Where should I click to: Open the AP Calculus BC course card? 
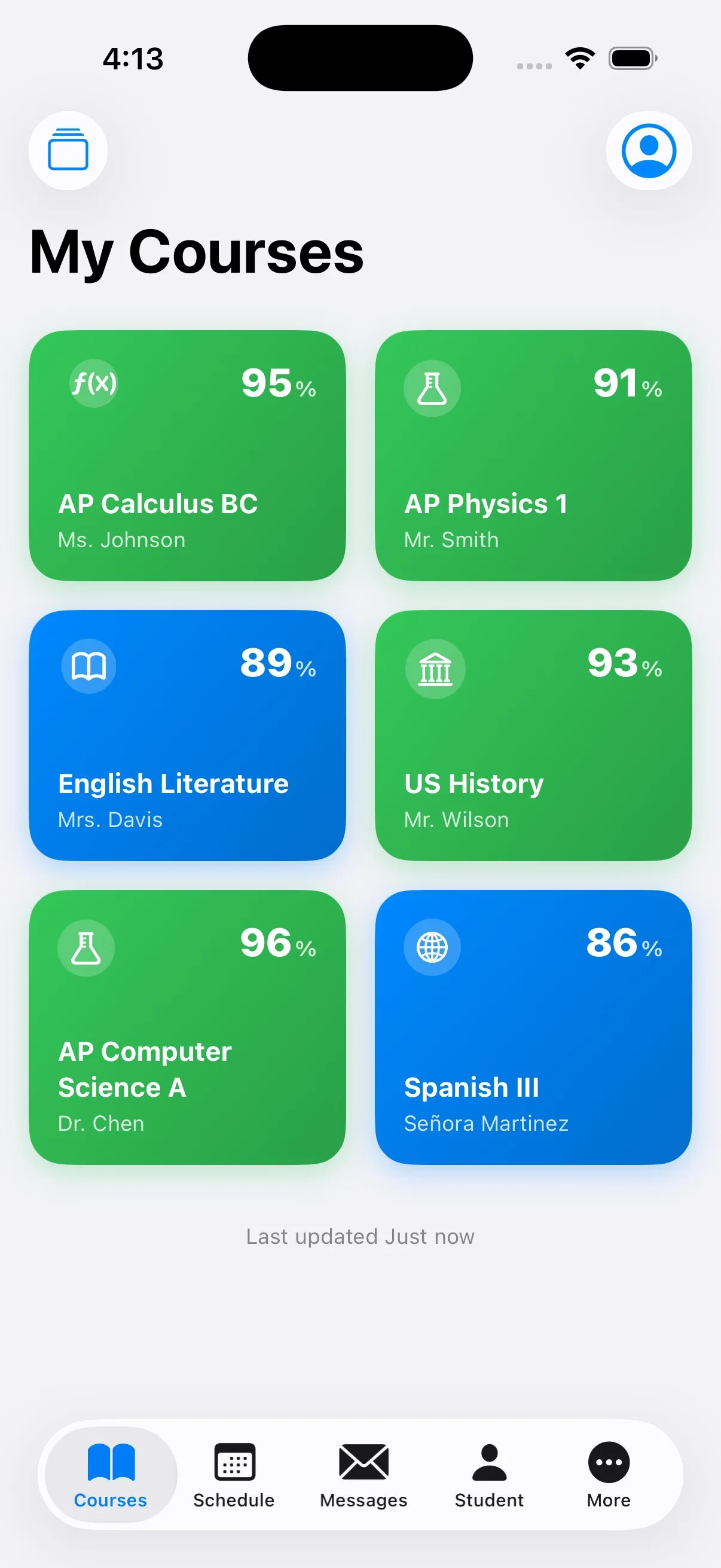tap(187, 455)
